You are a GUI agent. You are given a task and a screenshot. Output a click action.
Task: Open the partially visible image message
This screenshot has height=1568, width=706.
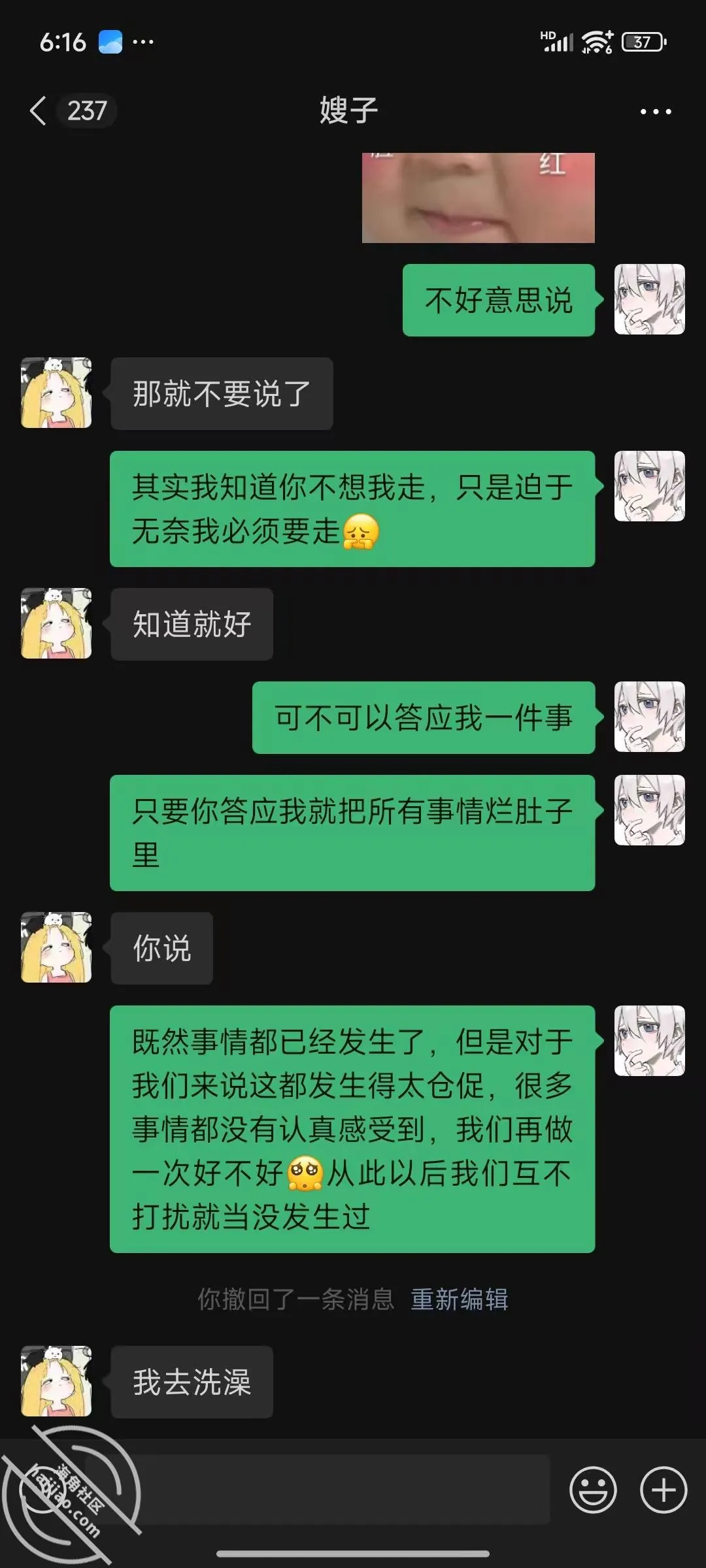[x=479, y=198]
